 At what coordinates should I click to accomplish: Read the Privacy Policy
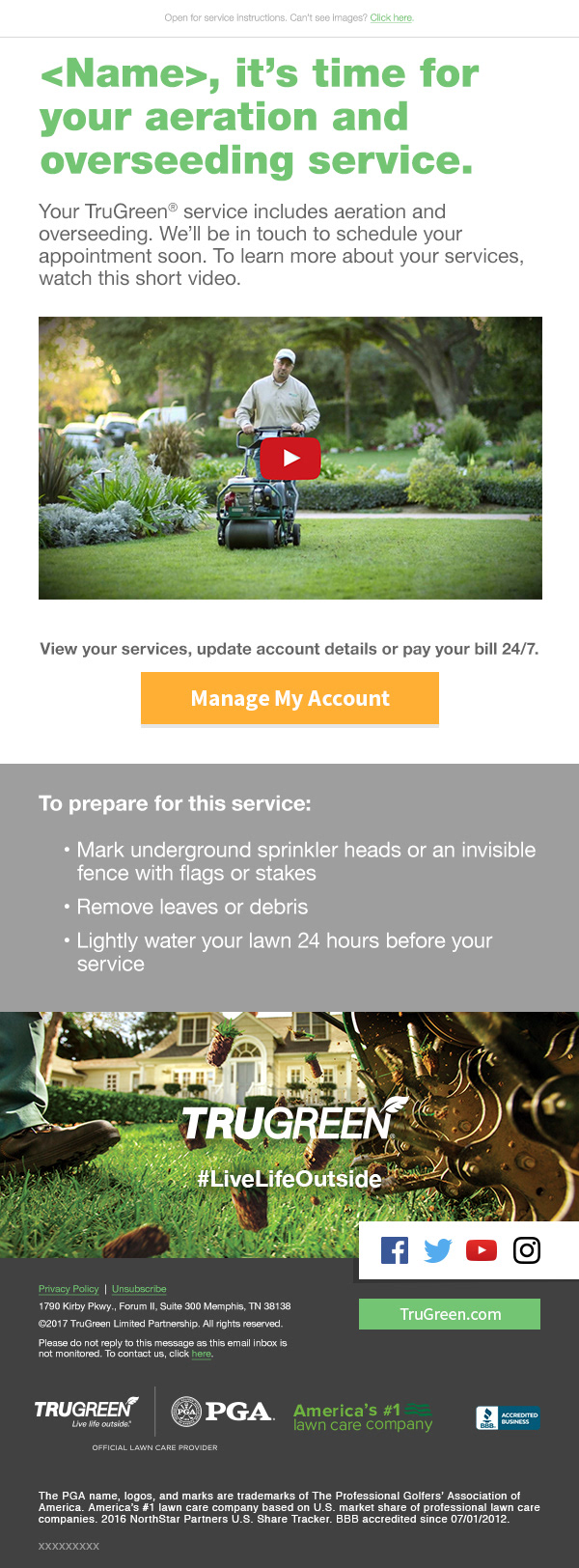point(69,1289)
